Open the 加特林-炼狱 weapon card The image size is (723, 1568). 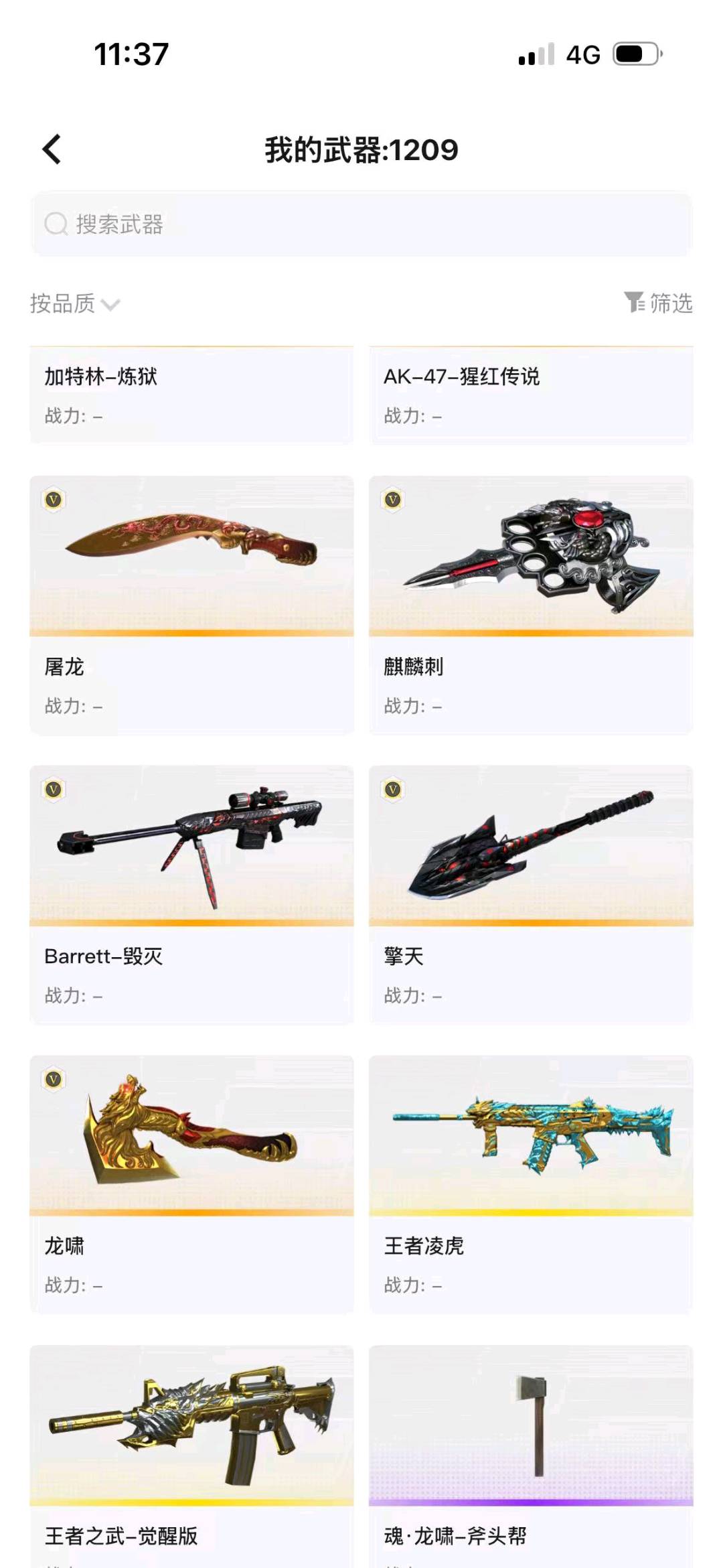(191, 395)
